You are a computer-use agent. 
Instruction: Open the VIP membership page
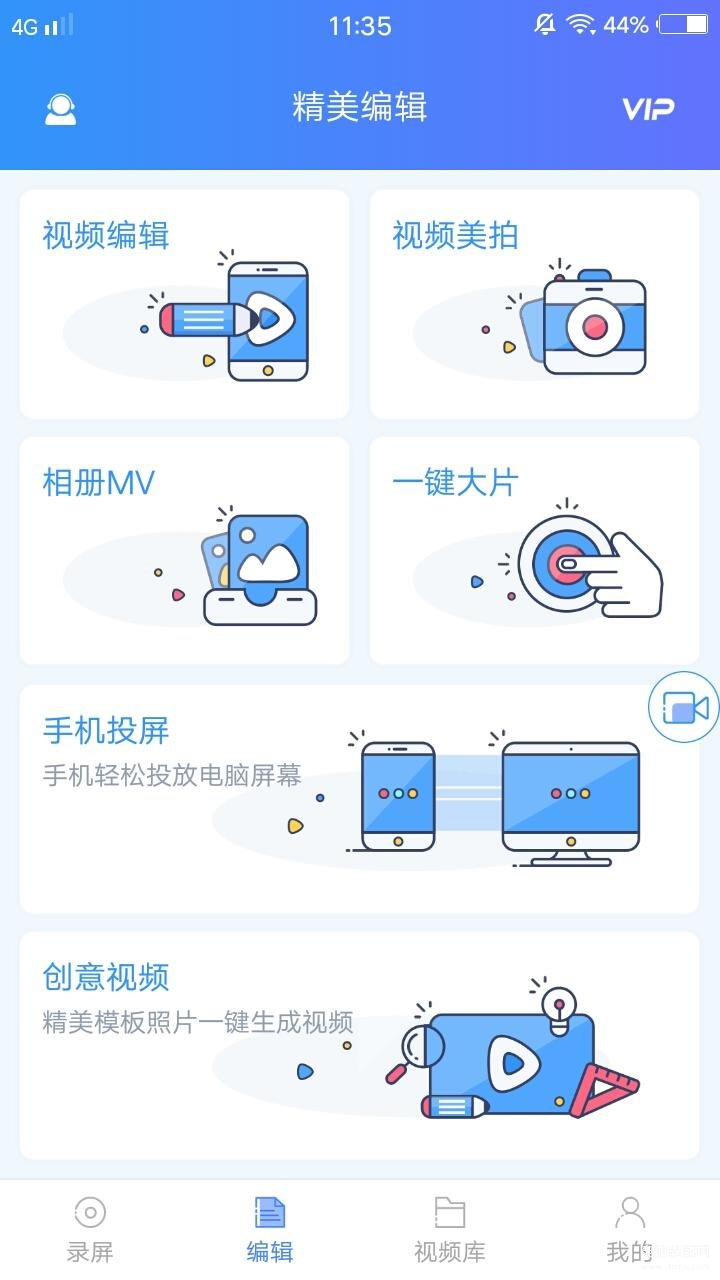648,109
